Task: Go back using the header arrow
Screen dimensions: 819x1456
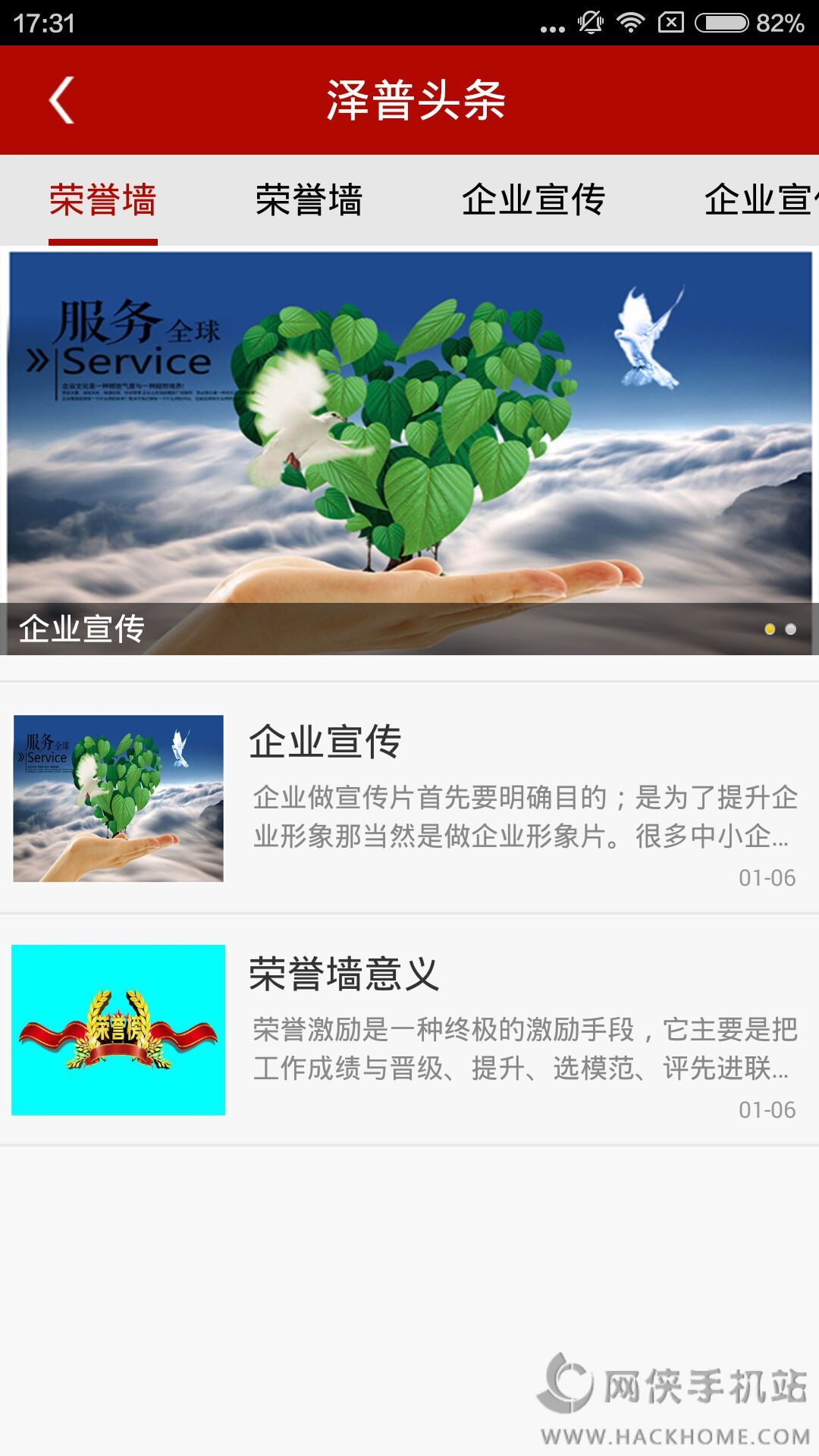Action: click(62, 100)
